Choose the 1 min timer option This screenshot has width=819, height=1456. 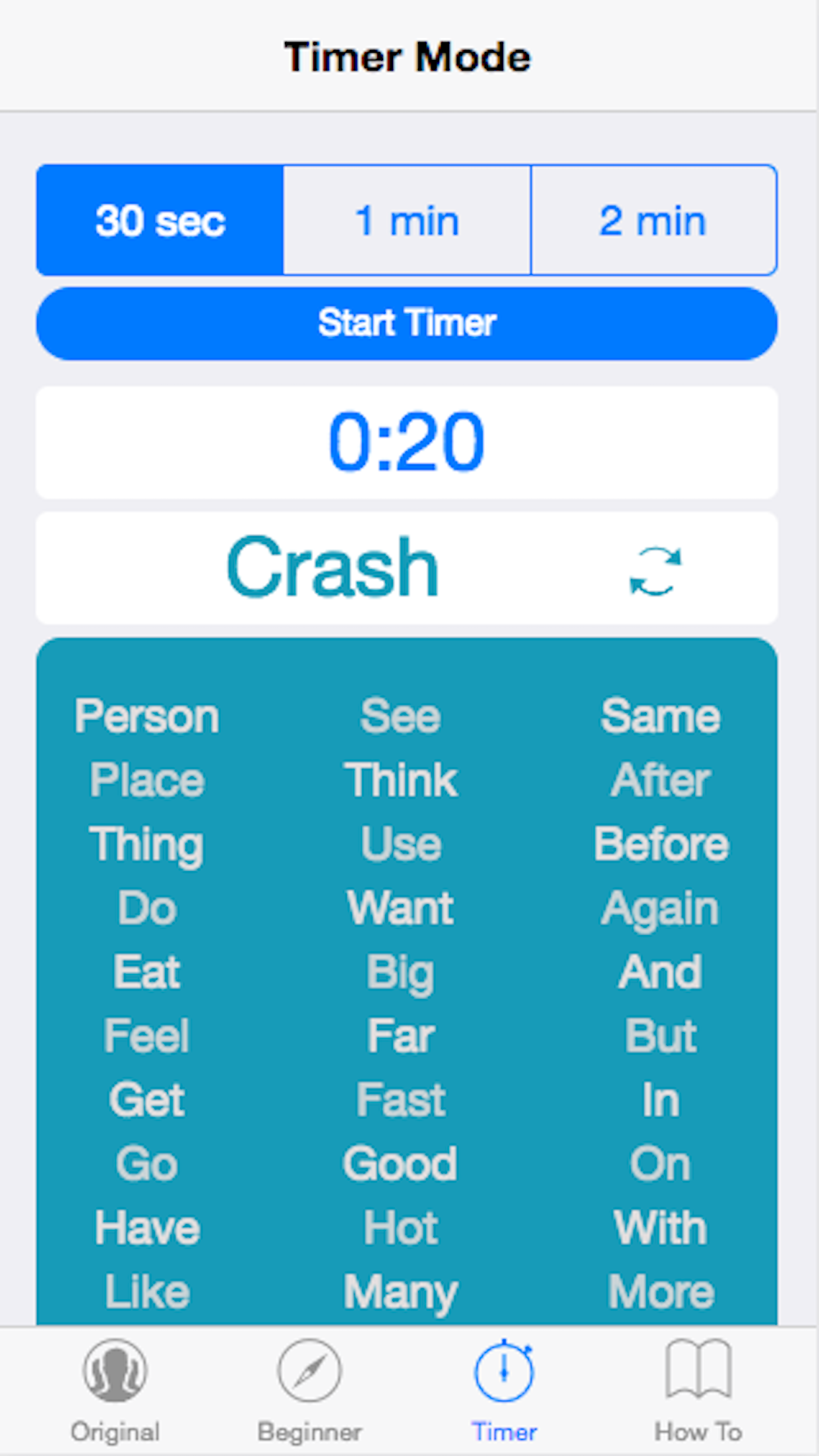point(407,220)
